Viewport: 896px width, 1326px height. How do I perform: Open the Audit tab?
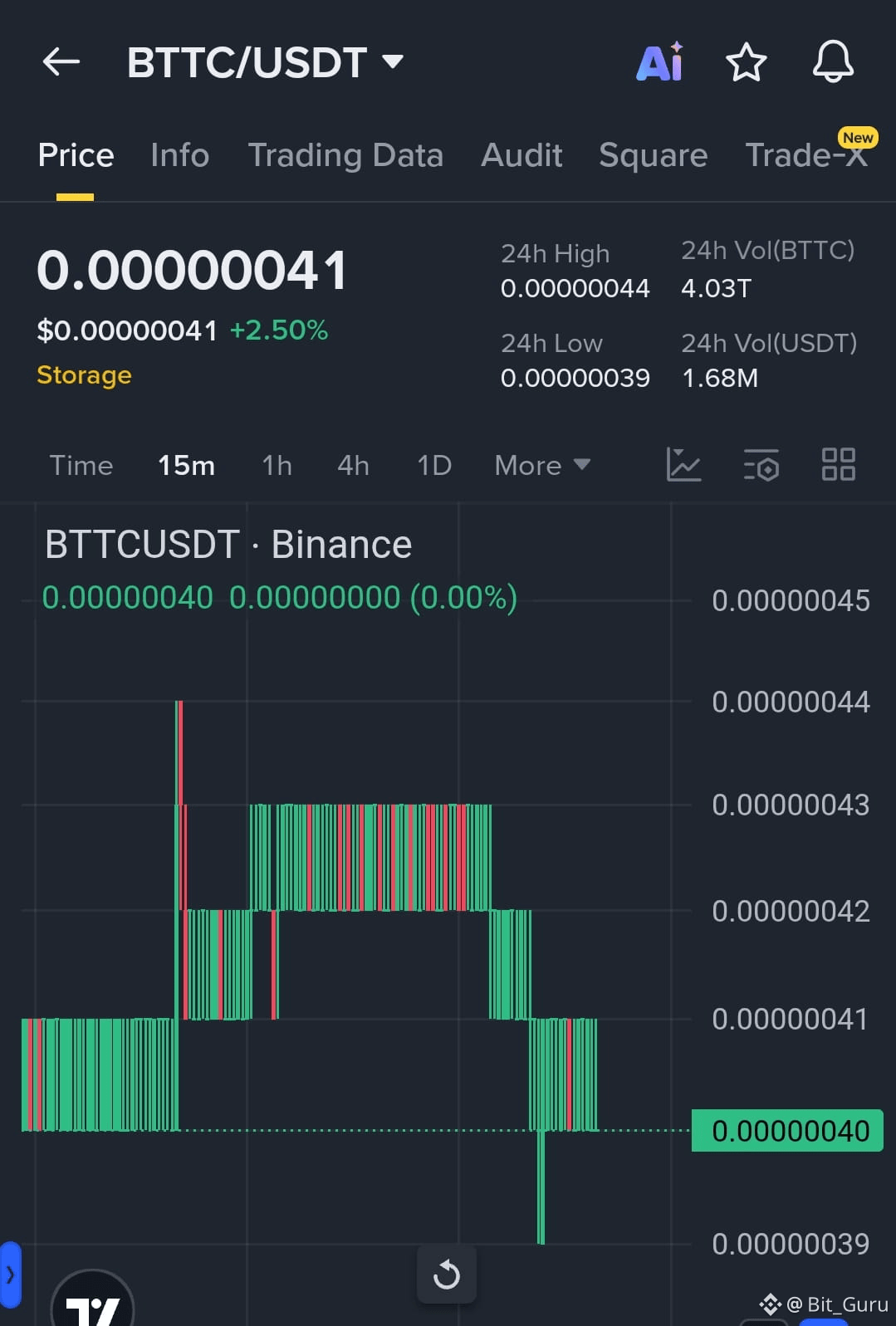521,155
